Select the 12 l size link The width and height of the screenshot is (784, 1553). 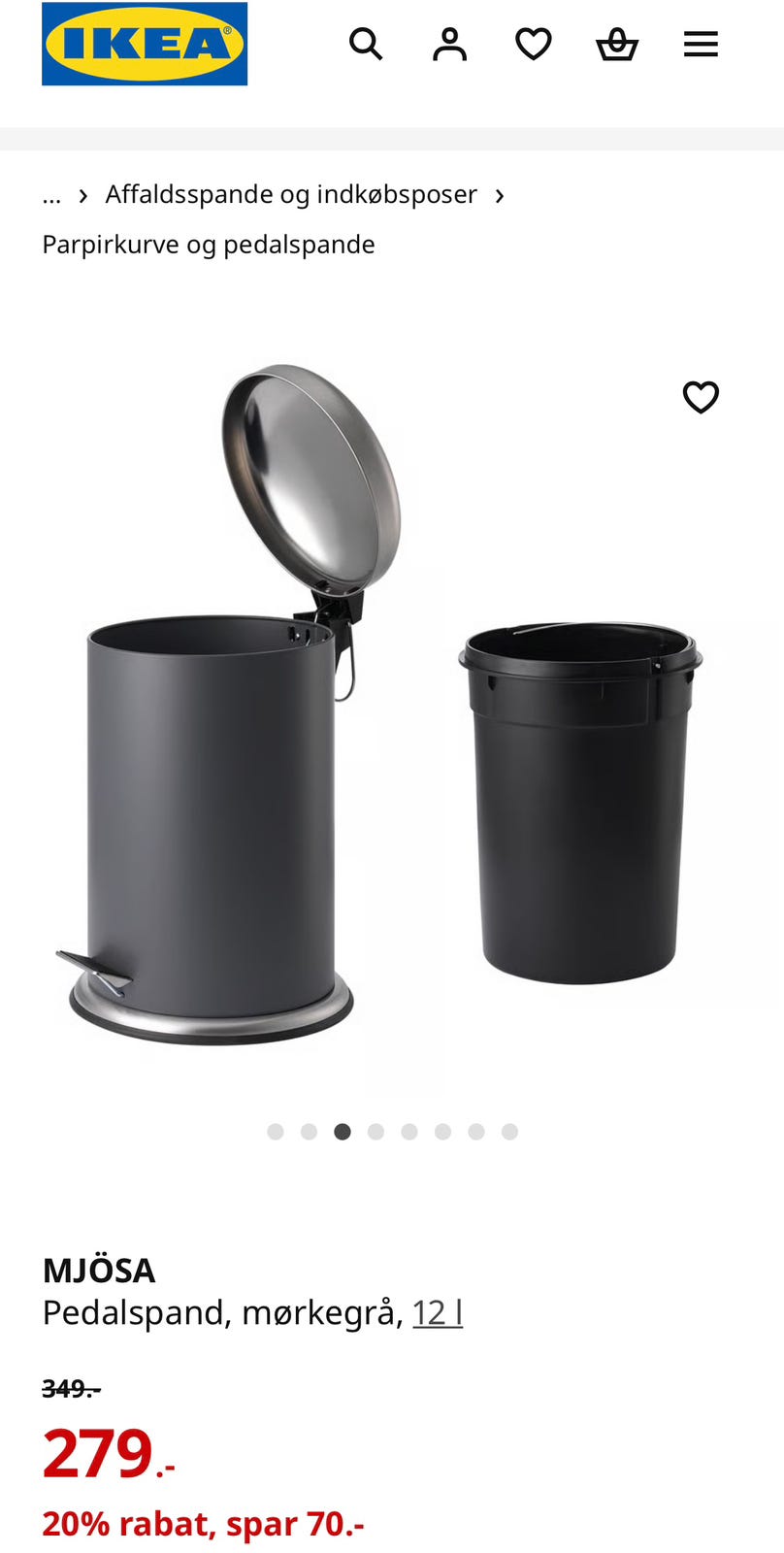tap(438, 1312)
